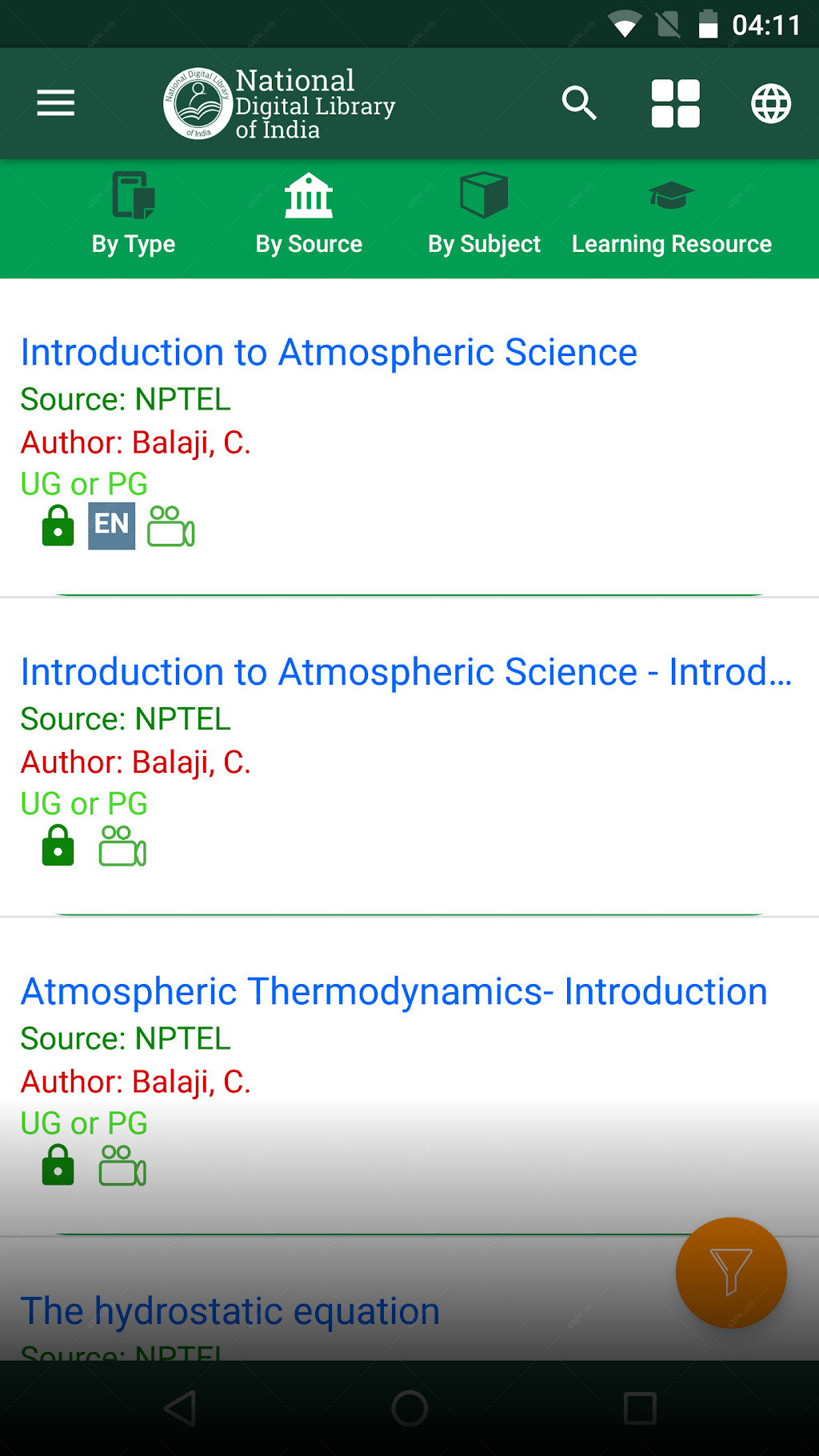819x1456 pixels.
Task: Open the hamburger navigation drawer
Action: coord(56,103)
